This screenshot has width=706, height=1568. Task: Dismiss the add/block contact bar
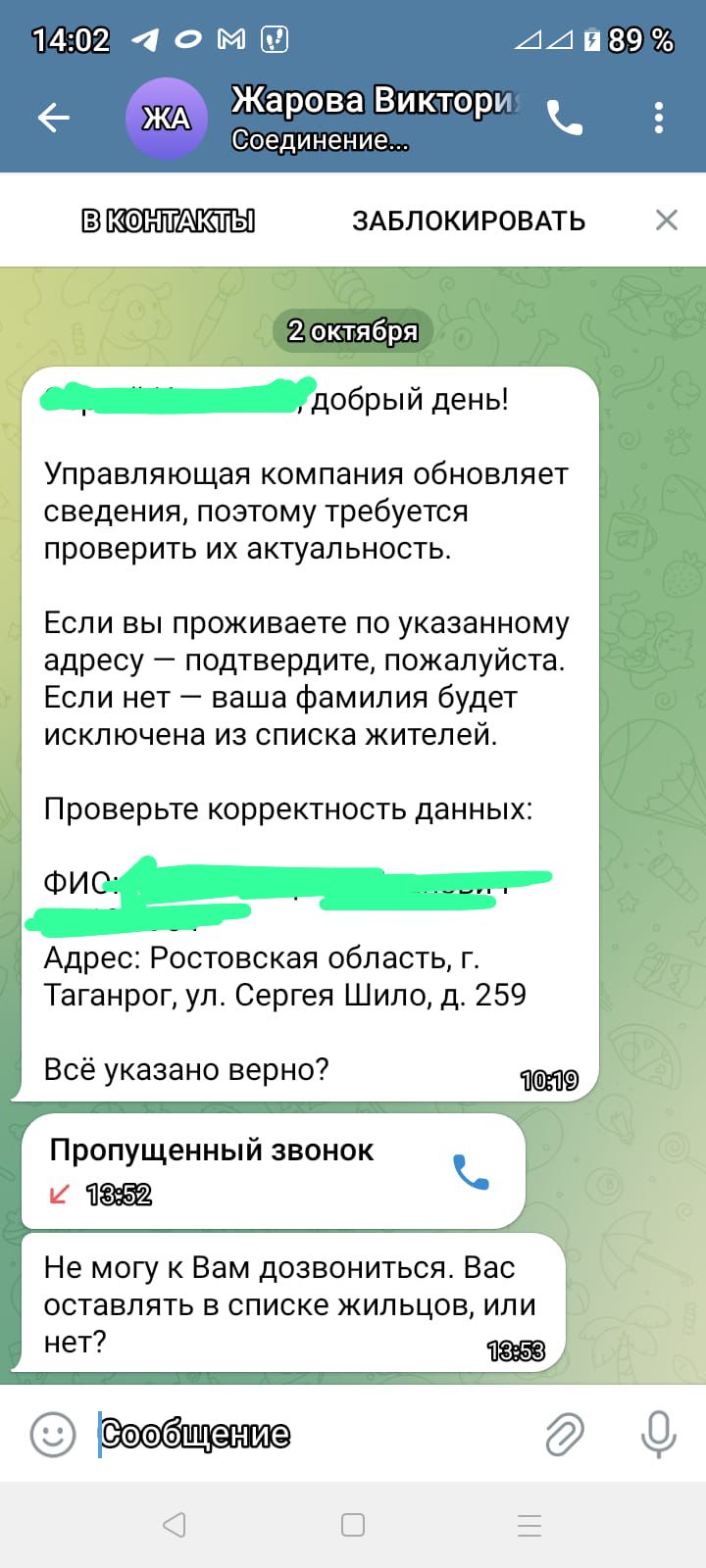666,220
